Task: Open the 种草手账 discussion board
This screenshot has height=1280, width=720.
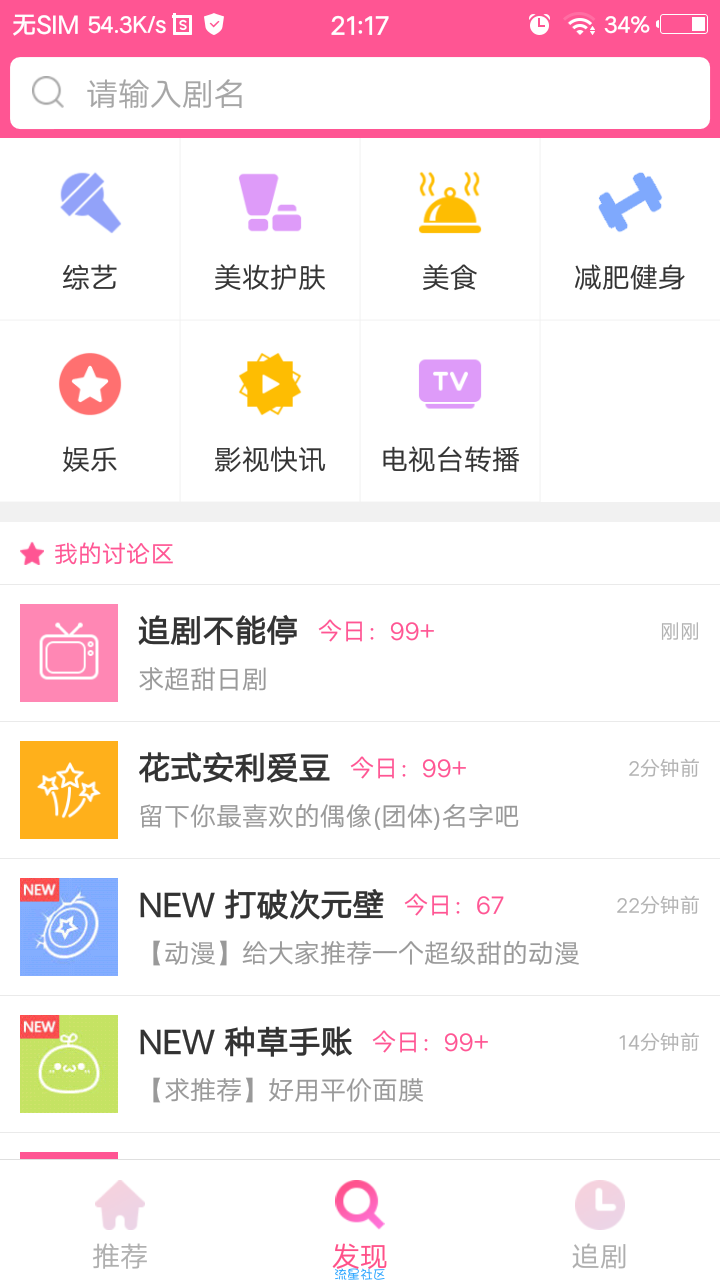Action: 360,1064
